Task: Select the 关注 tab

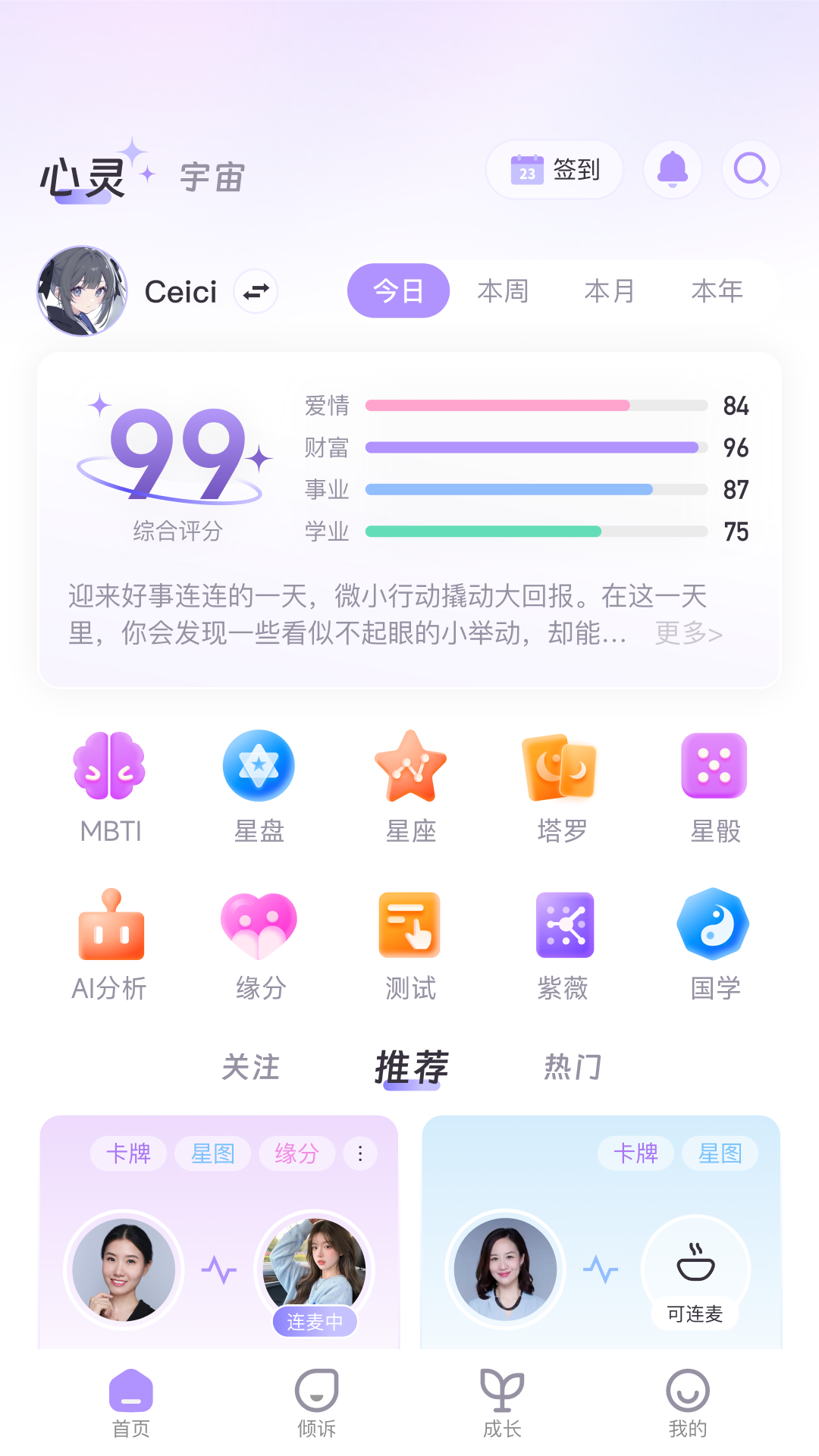Action: pos(250,1067)
